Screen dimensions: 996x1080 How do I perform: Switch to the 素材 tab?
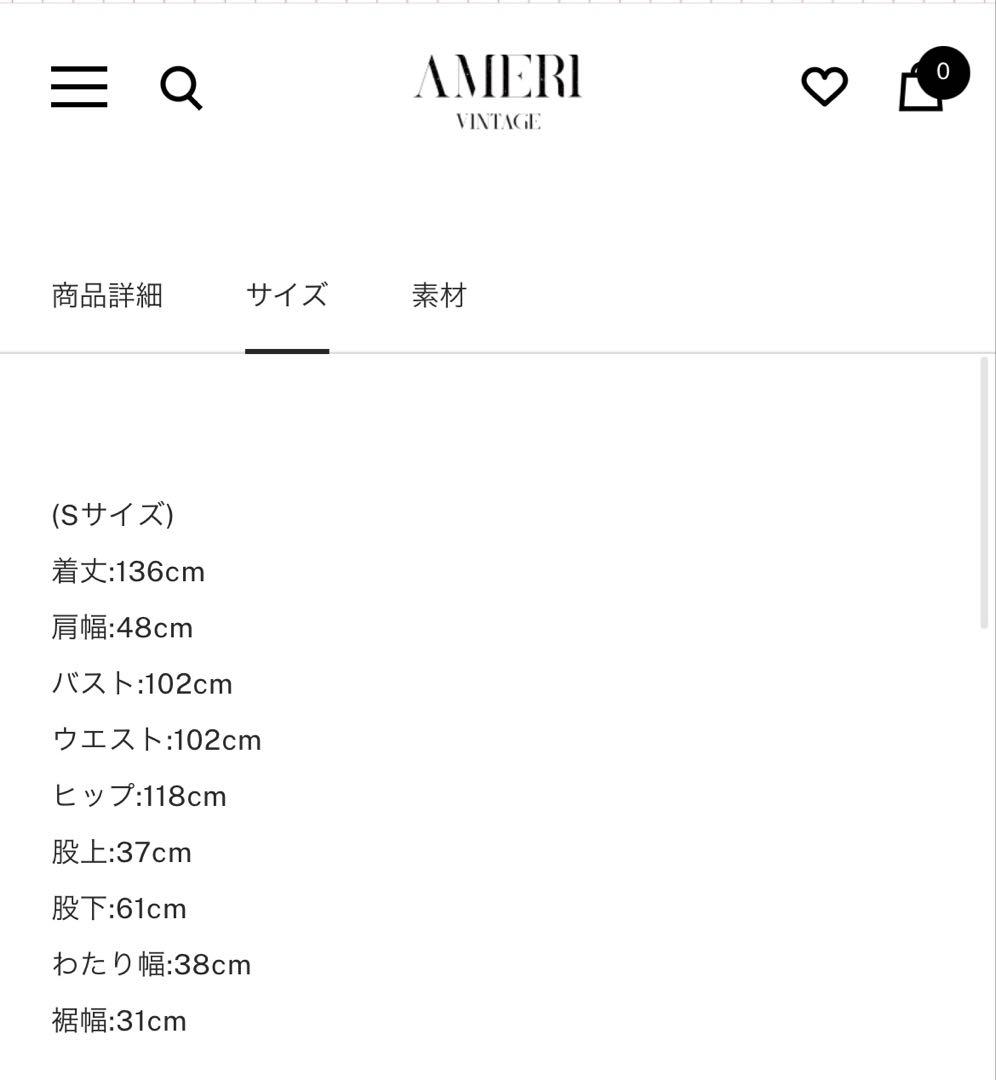pyautogui.click(x=439, y=296)
